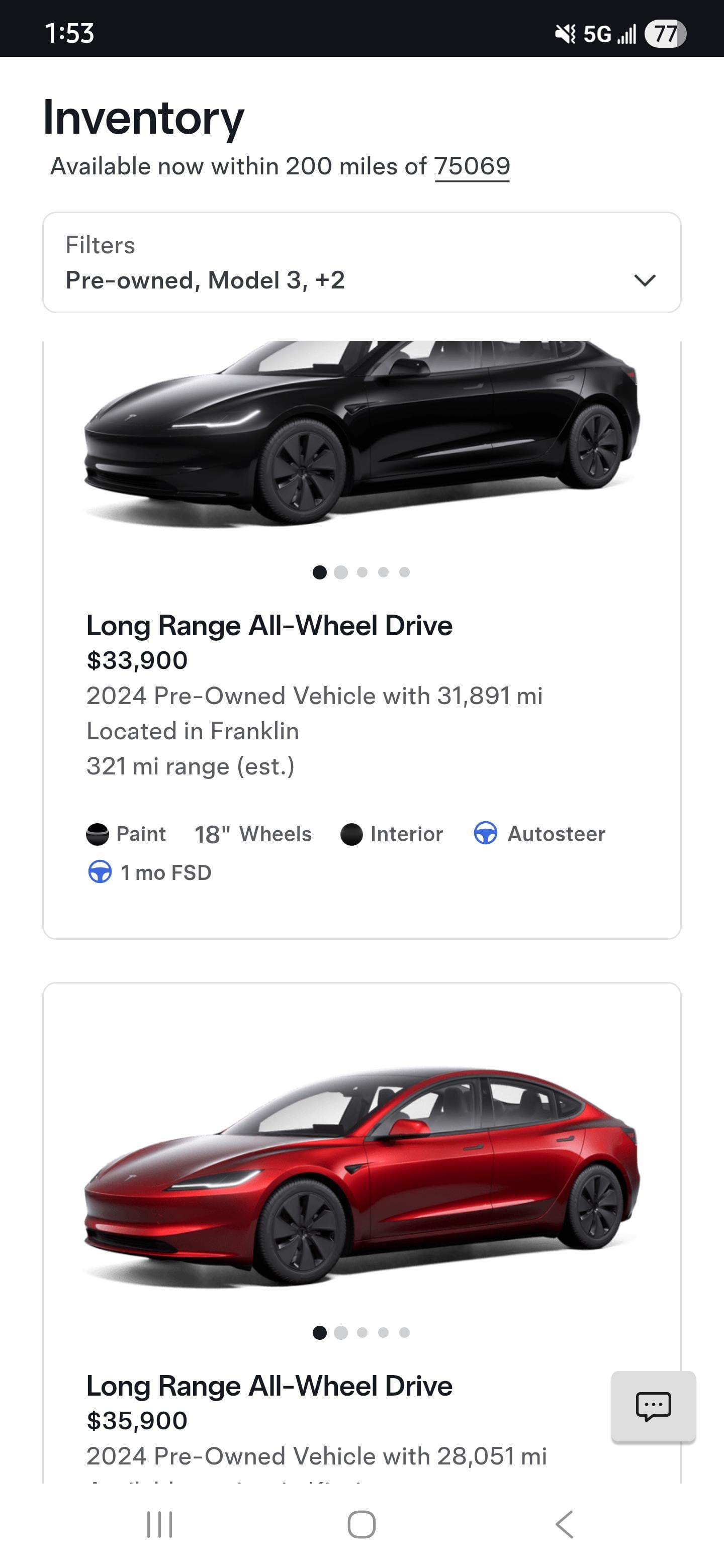Open the $33,900 black Model 3 listing

(269, 626)
